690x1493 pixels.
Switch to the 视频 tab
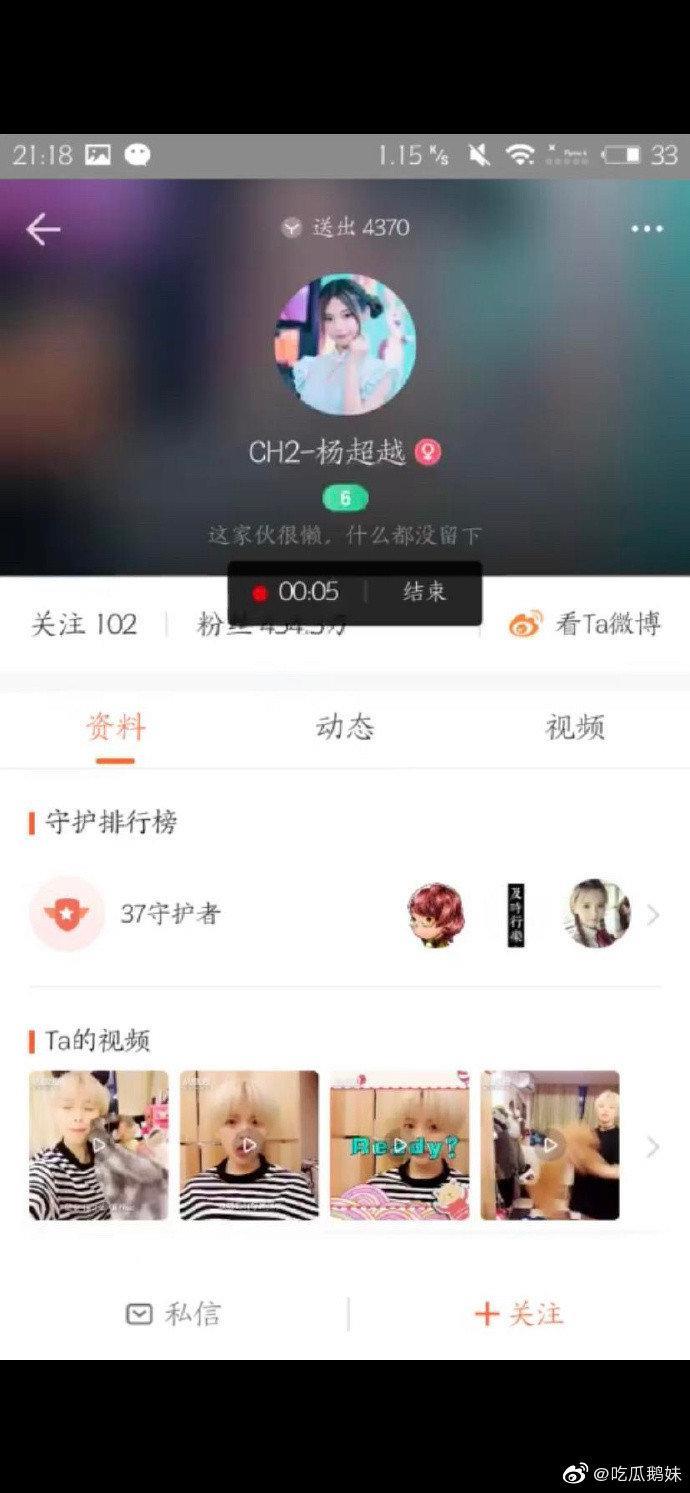tap(575, 728)
